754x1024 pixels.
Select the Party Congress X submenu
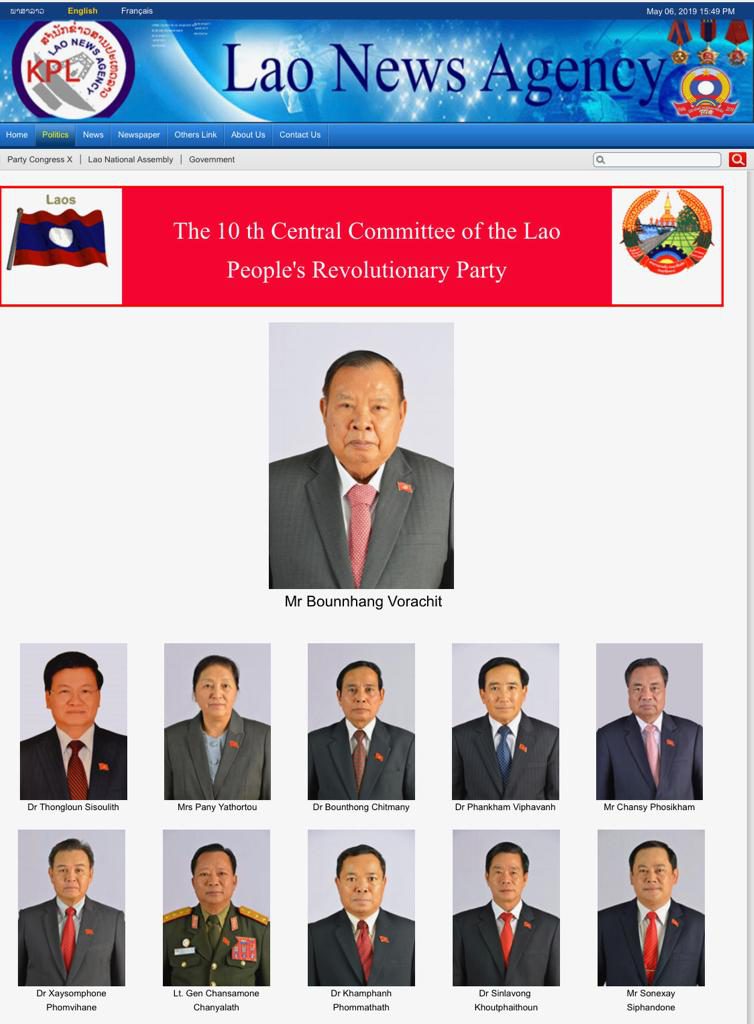(x=40, y=159)
